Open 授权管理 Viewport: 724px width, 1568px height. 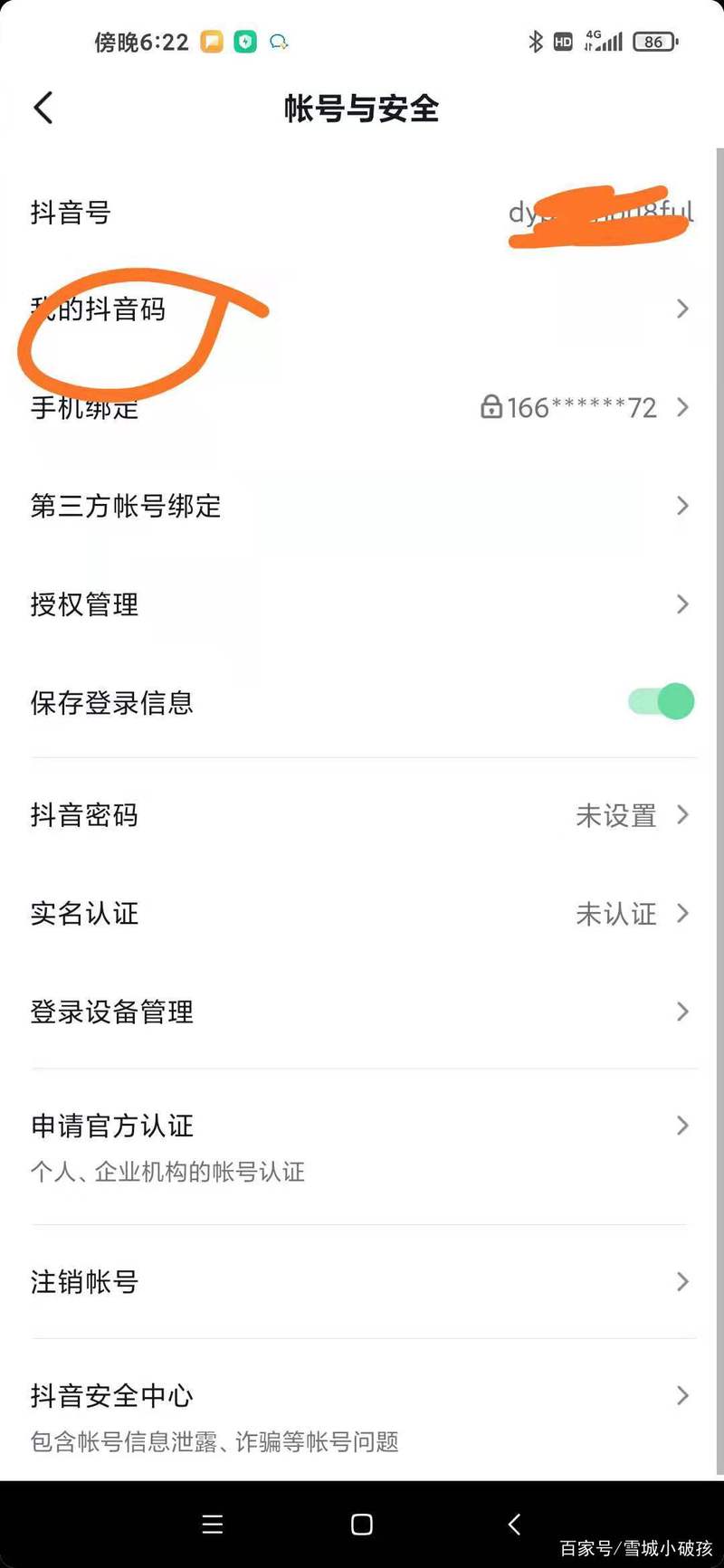click(x=362, y=604)
